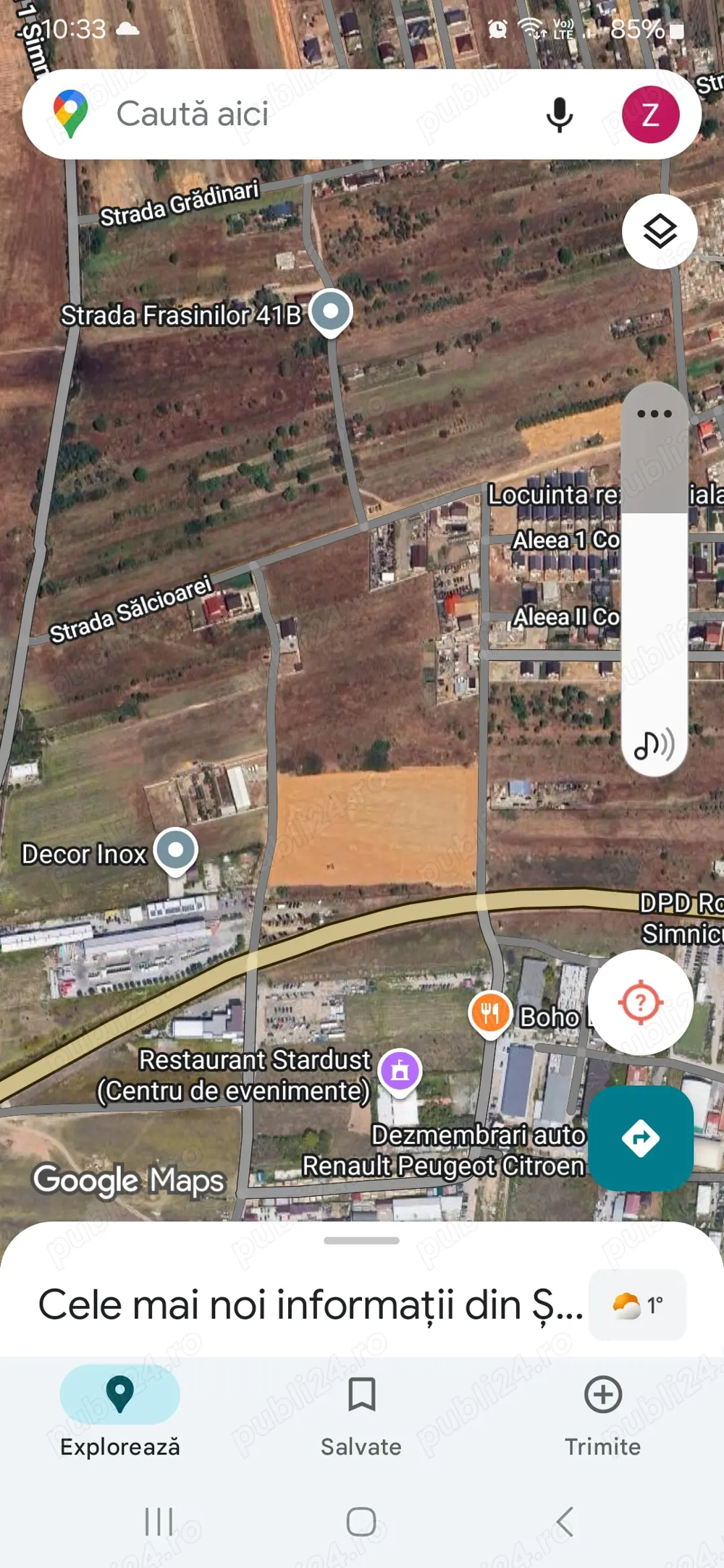Open the three-dot volume panel options
The width and height of the screenshot is (724, 1568).
(654, 414)
